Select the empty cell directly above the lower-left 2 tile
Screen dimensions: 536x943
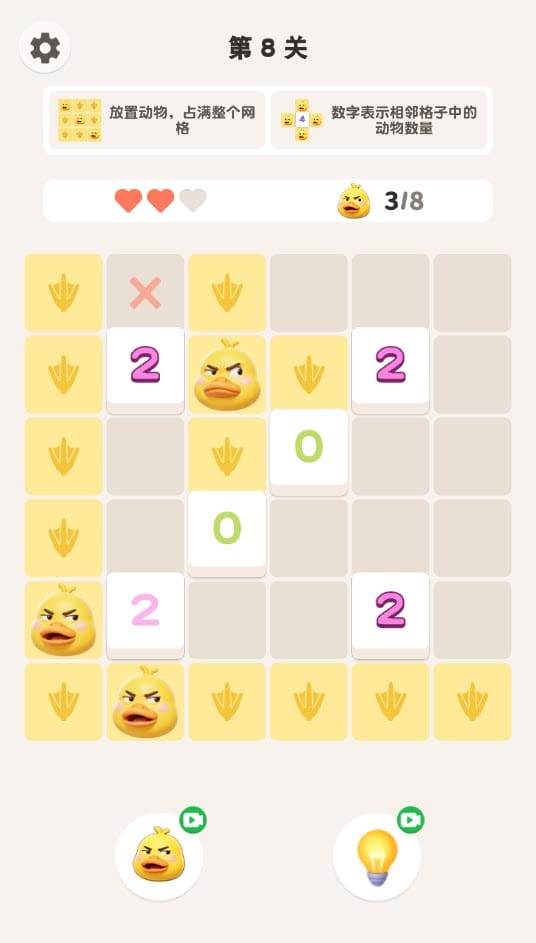pyautogui.click(x=146, y=538)
